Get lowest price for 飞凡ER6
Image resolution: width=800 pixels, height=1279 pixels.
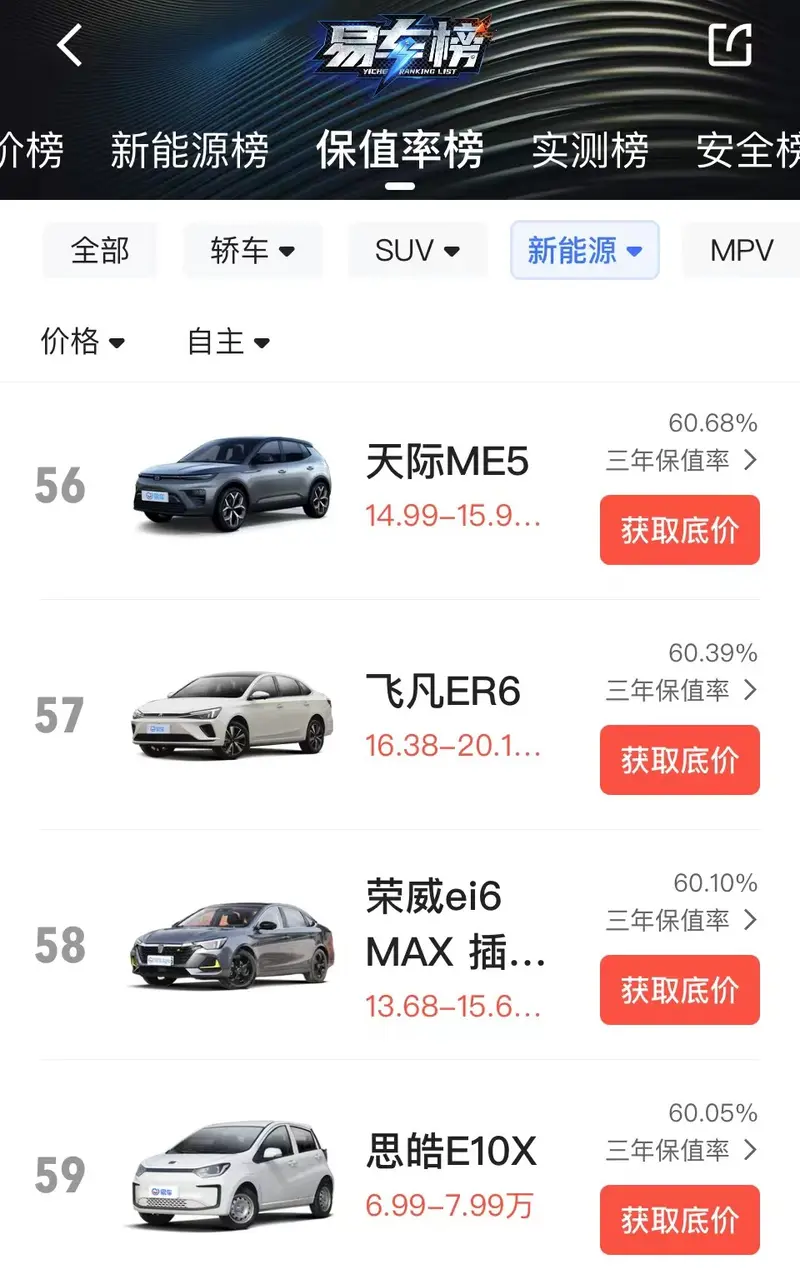pyautogui.click(x=679, y=760)
